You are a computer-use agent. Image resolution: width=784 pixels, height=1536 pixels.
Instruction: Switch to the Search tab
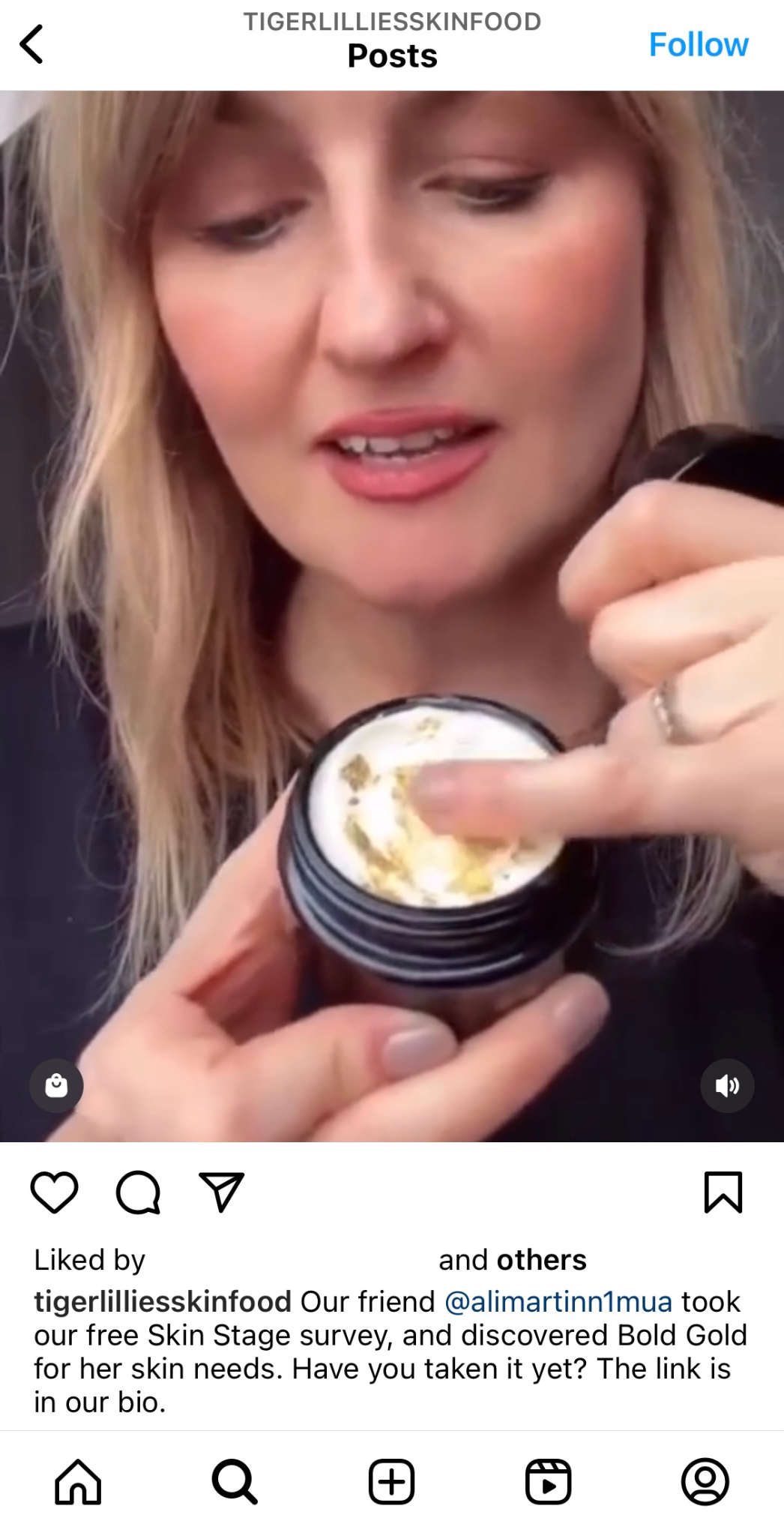coord(235,1481)
